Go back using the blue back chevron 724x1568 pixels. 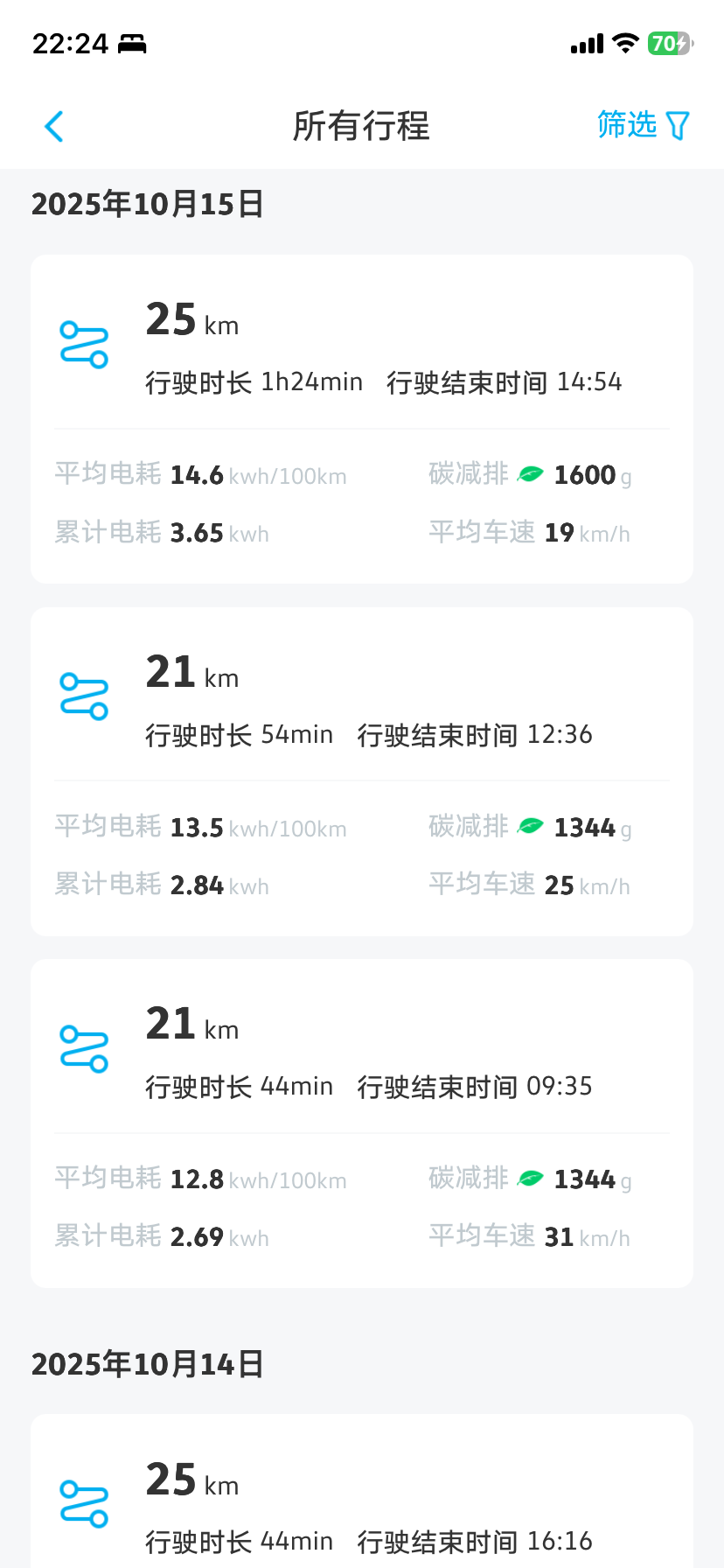point(54,126)
